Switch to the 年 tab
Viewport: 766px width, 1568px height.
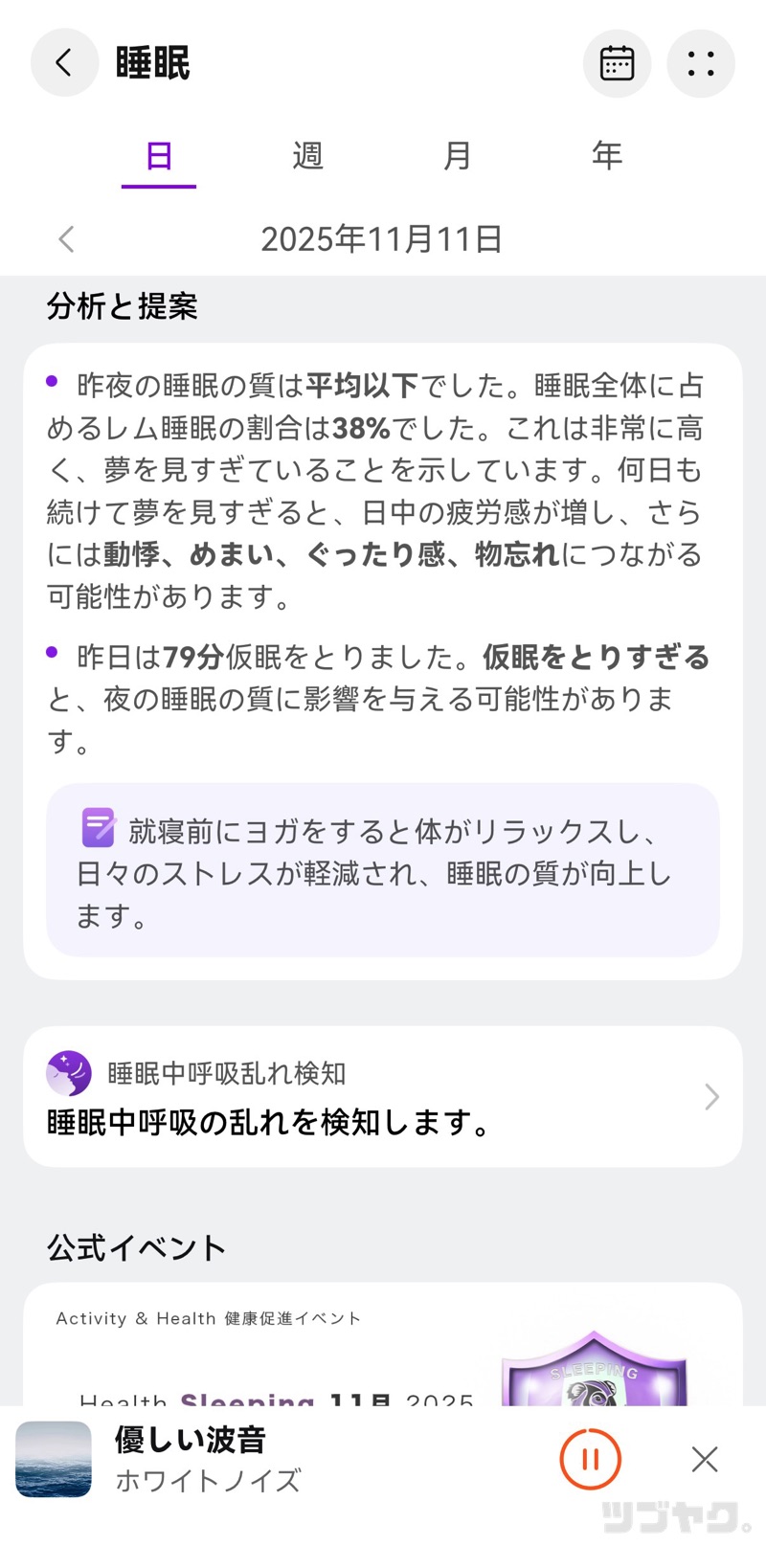606,155
